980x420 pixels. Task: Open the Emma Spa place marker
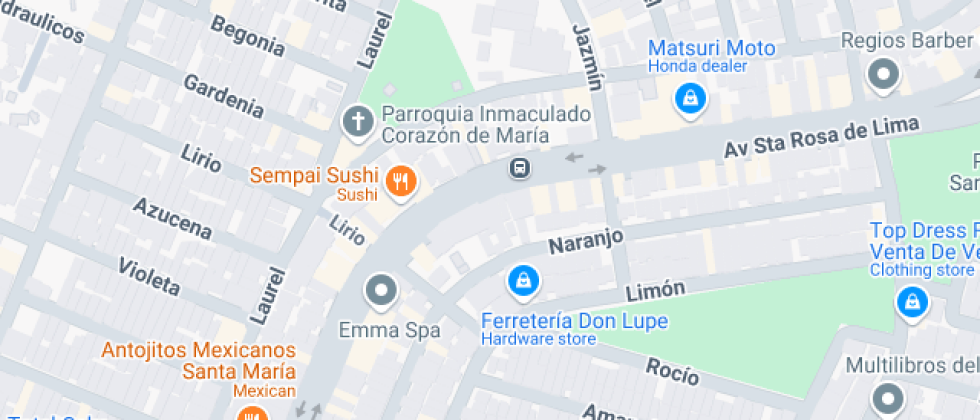coord(381,291)
